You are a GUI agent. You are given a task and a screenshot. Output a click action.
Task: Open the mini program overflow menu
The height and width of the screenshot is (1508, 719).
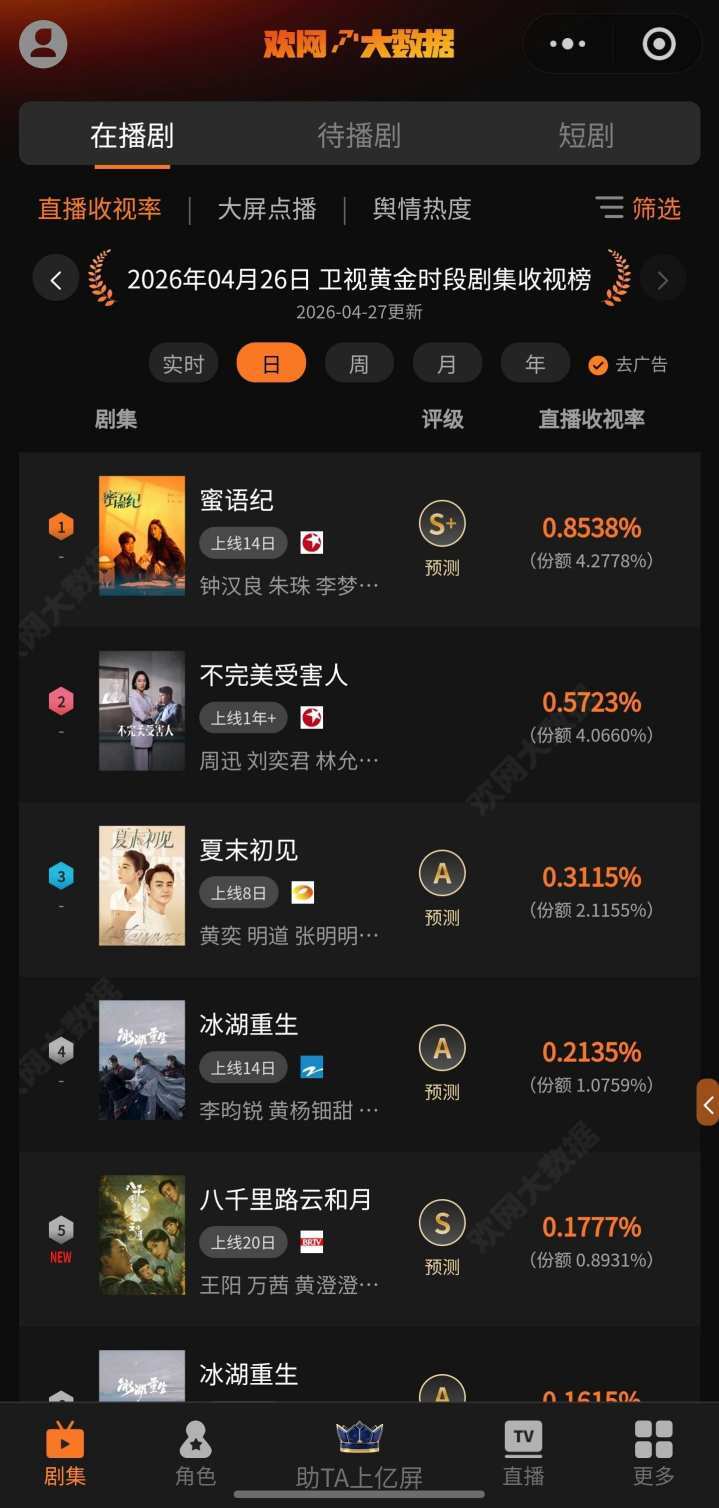(568, 44)
